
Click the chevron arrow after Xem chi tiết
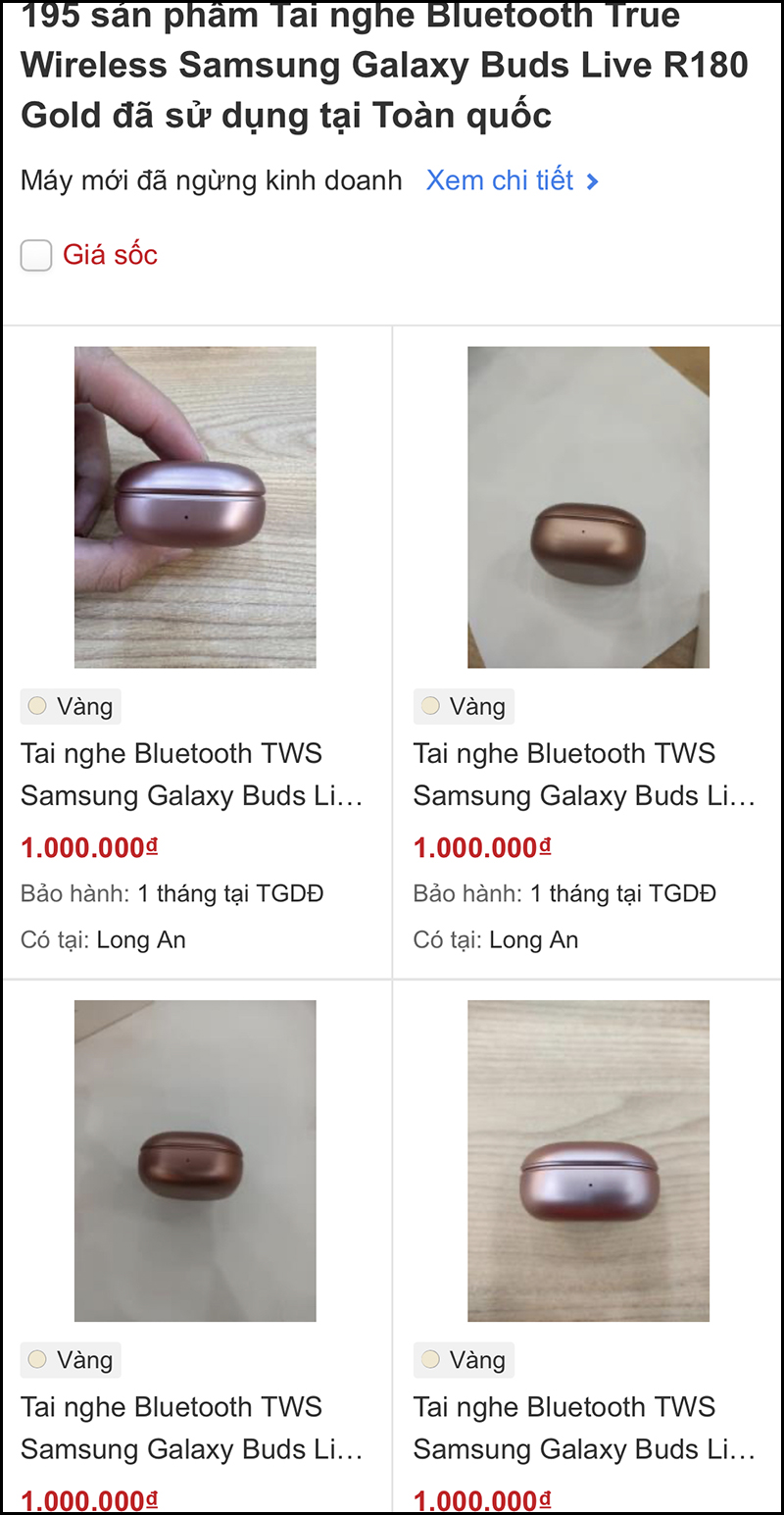coord(592,180)
